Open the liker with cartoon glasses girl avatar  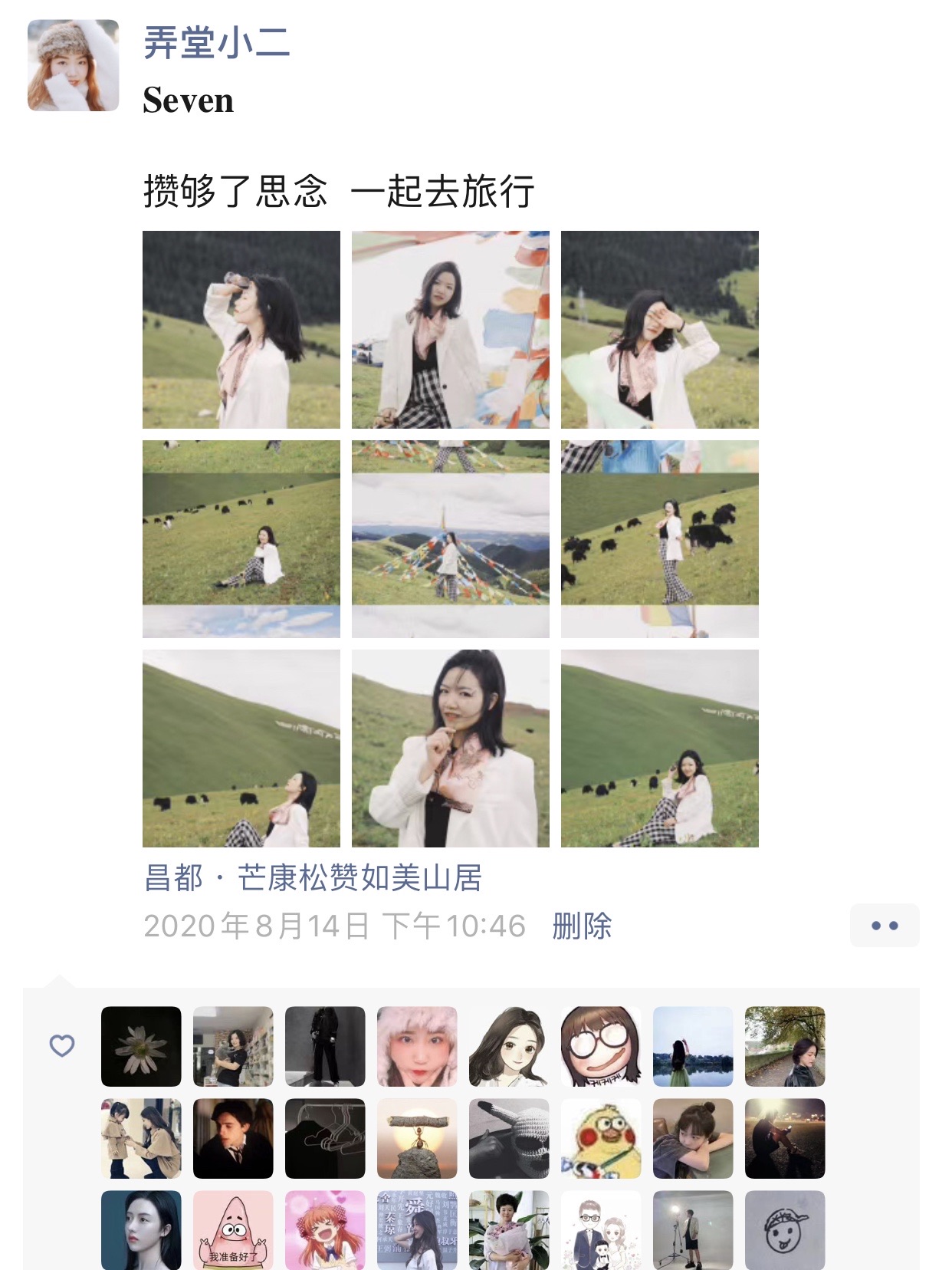[601, 1046]
